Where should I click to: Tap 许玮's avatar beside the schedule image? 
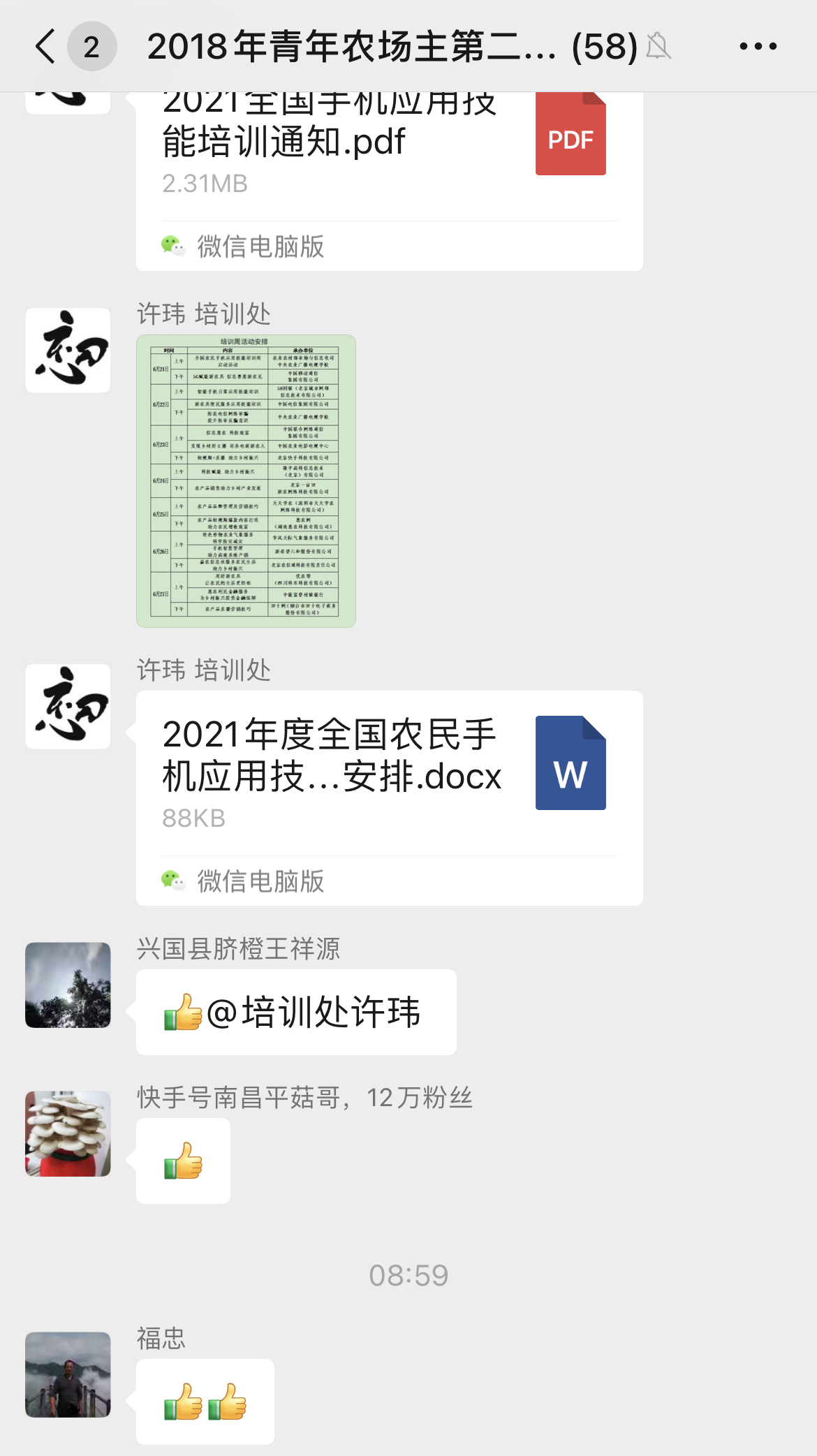click(x=68, y=351)
